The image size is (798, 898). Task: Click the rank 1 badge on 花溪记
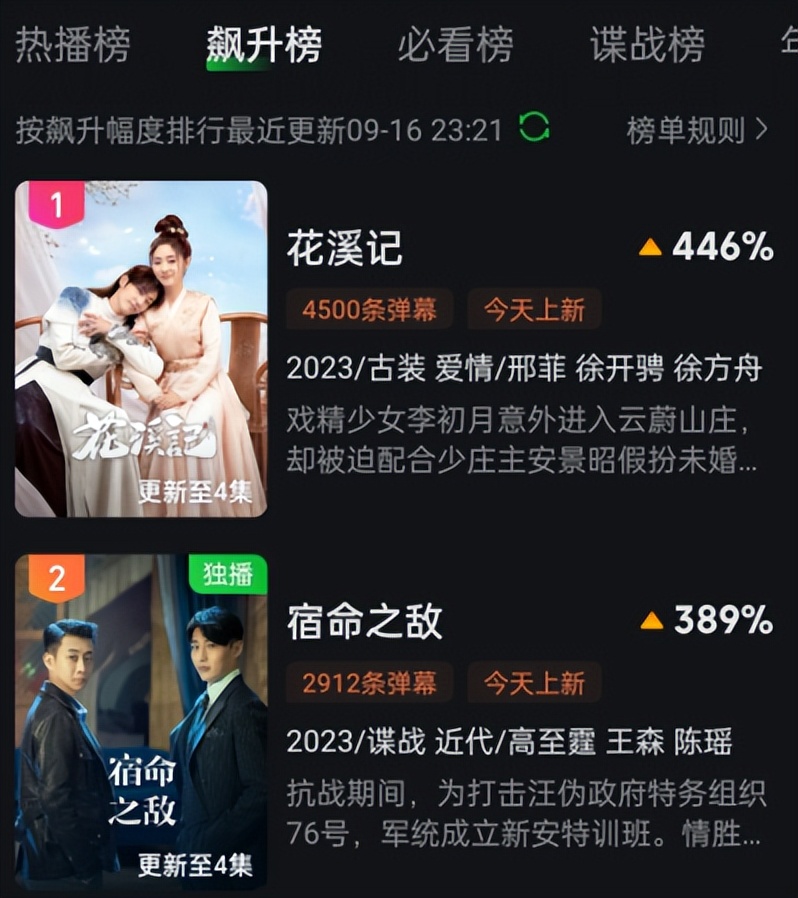click(x=56, y=204)
